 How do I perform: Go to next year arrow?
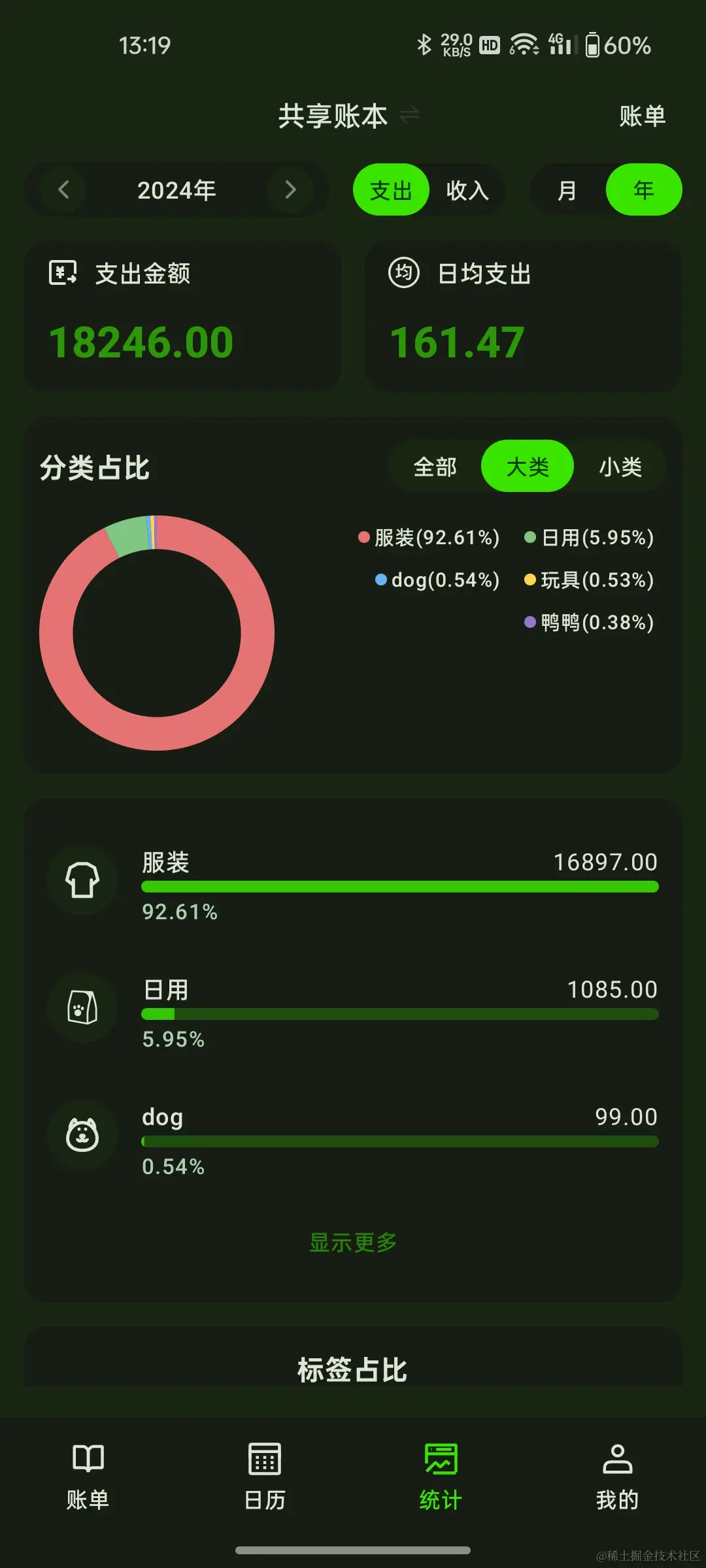[290, 190]
